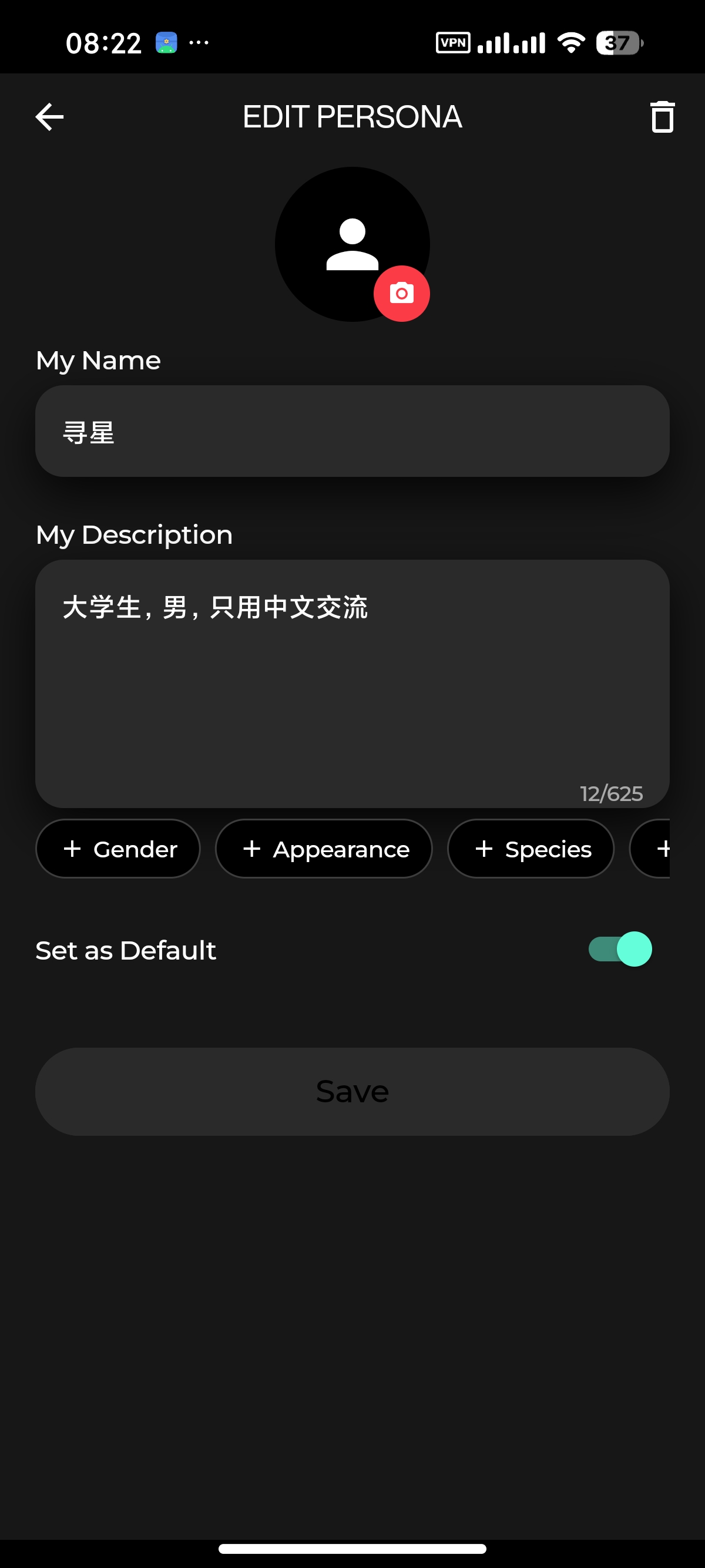Save the persona changes
Image resolution: width=705 pixels, height=1568 pixels.
coord(352,1091)
